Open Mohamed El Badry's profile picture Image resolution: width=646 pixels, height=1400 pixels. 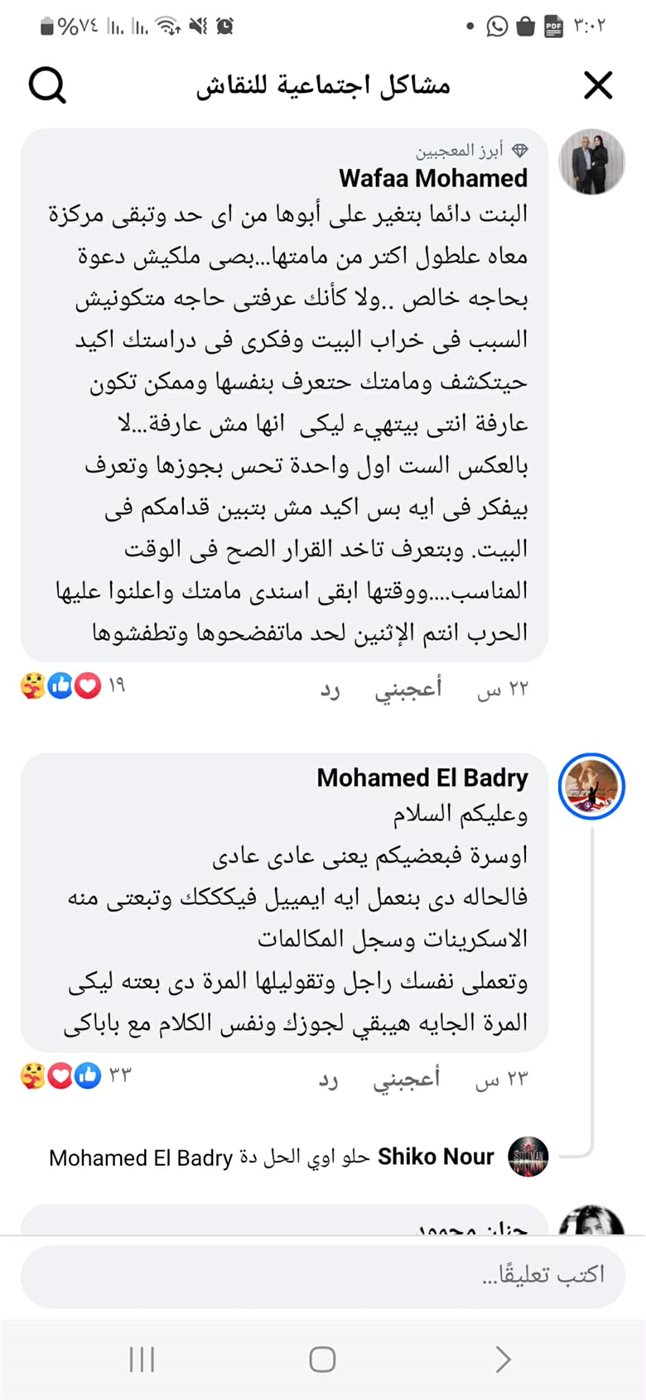pyautogui.click(x=591, y=785)
